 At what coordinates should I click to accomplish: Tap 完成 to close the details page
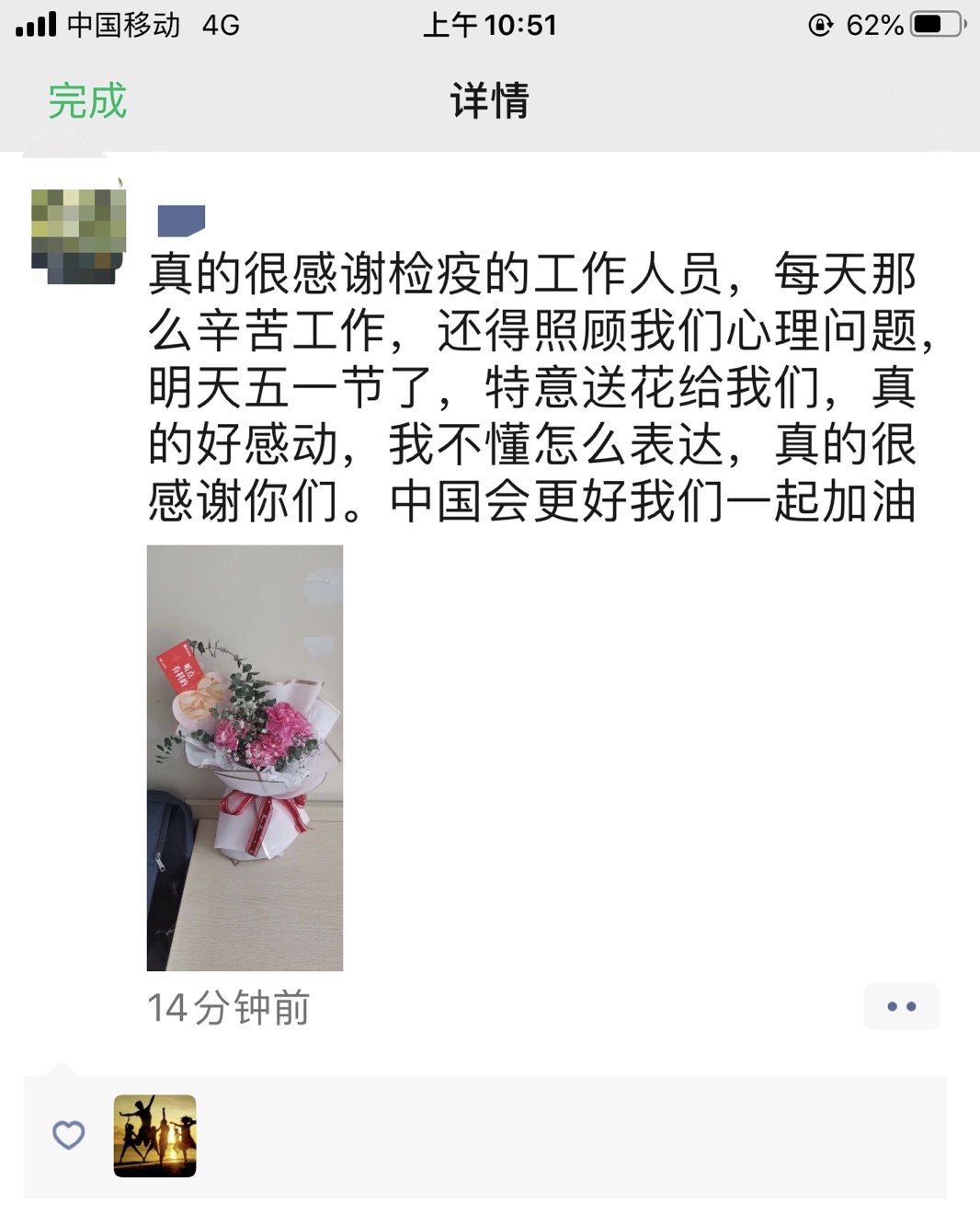(x=87, y=100)
